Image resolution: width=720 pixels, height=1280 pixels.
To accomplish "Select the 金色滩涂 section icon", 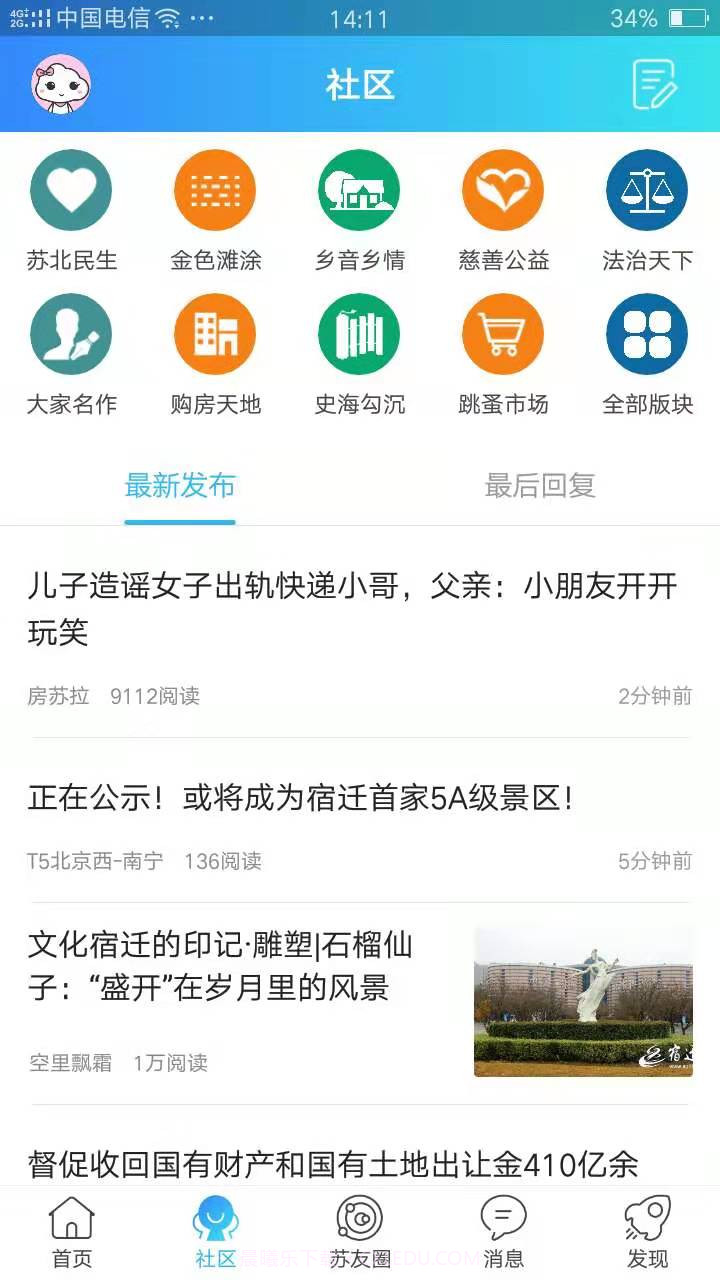I will [x=215, y=189].
